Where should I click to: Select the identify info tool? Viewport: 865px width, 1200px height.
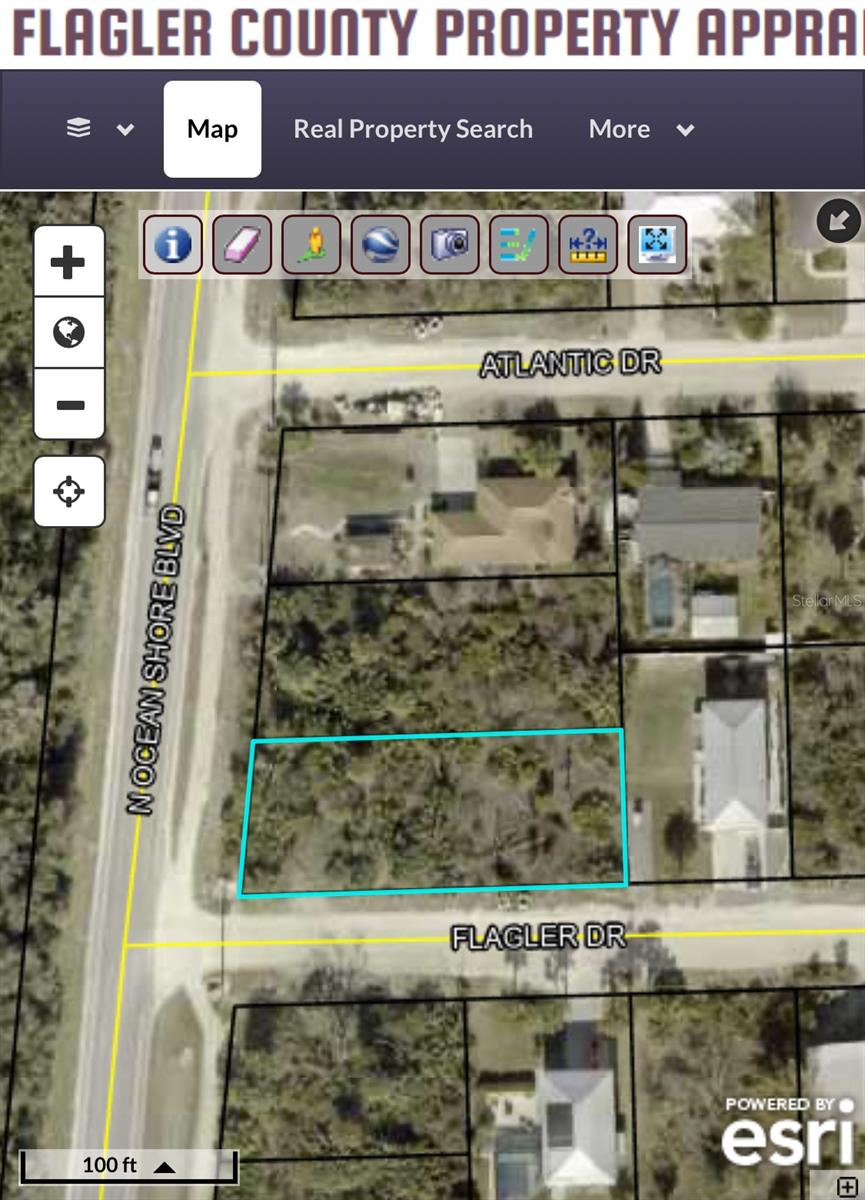(x=173, y=244)
